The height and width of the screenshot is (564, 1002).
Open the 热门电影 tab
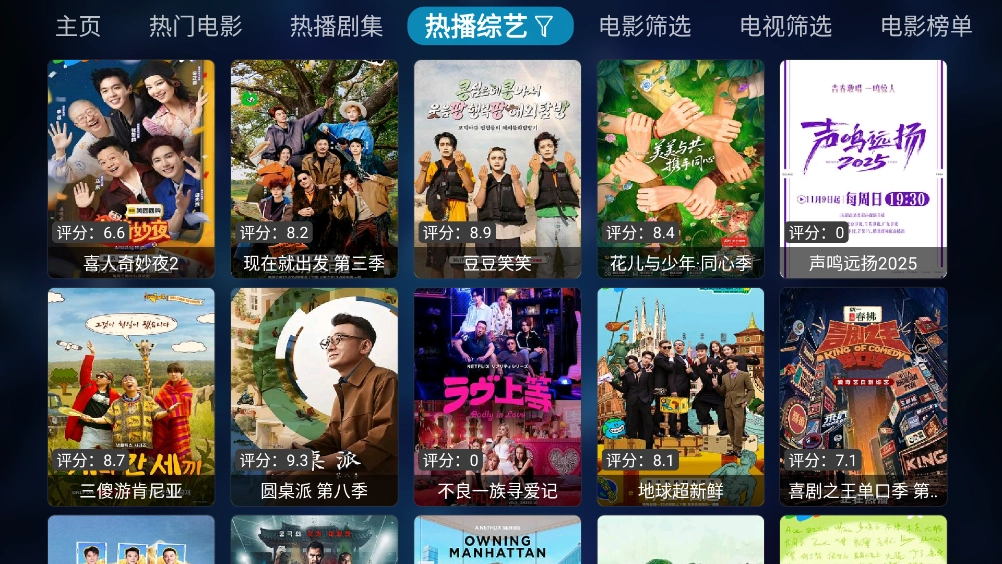point(196,26)
